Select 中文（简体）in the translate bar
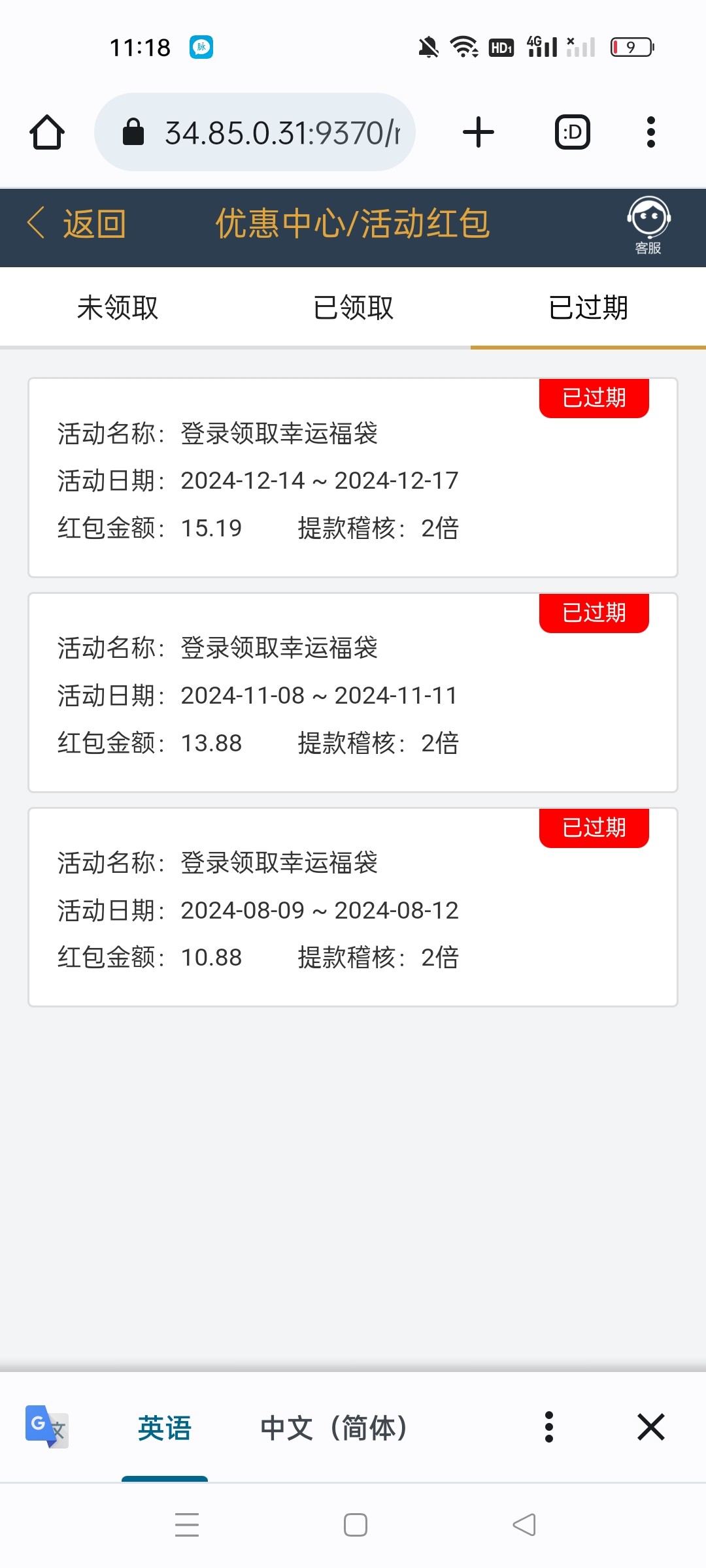 point(333,1428)
